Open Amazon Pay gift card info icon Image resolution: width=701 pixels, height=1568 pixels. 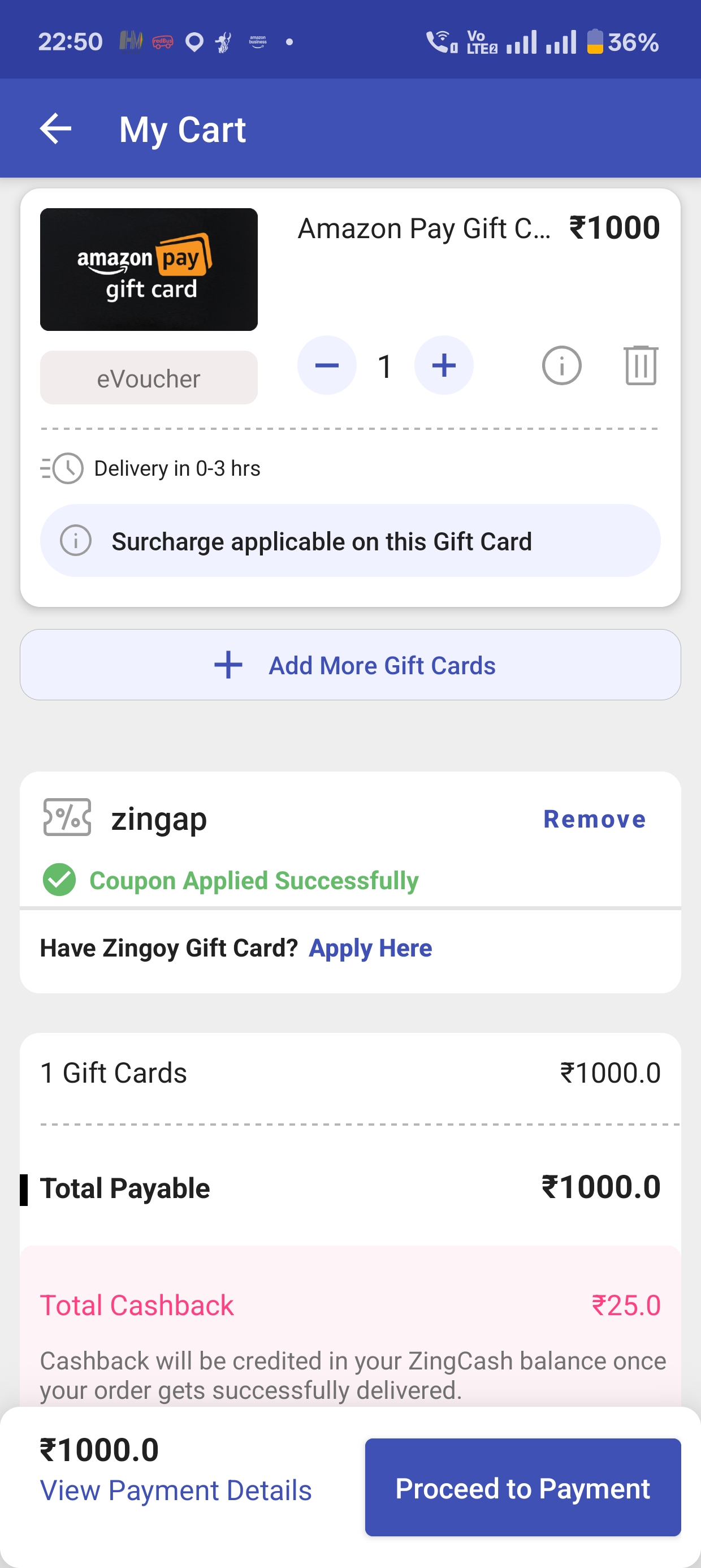pos(561,365)
